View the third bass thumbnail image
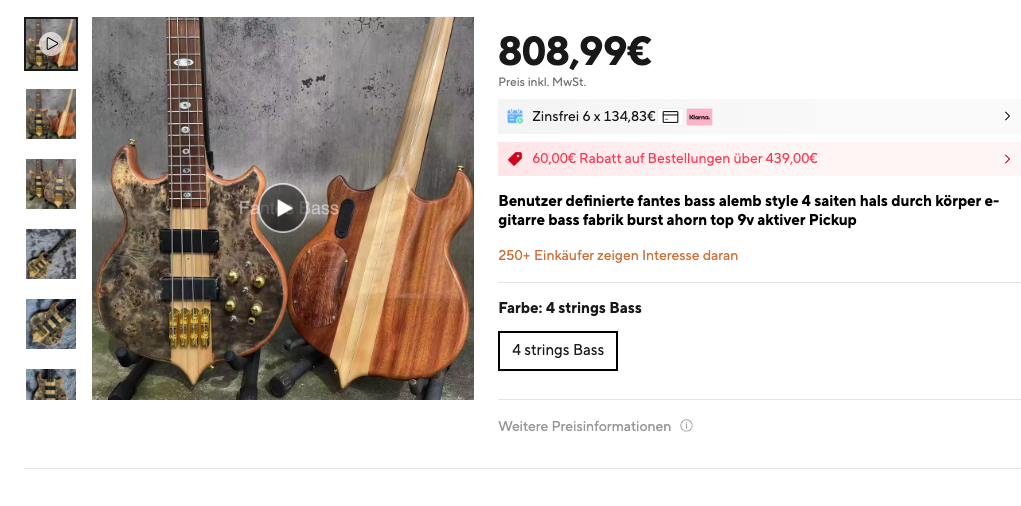 coord(51,184)
